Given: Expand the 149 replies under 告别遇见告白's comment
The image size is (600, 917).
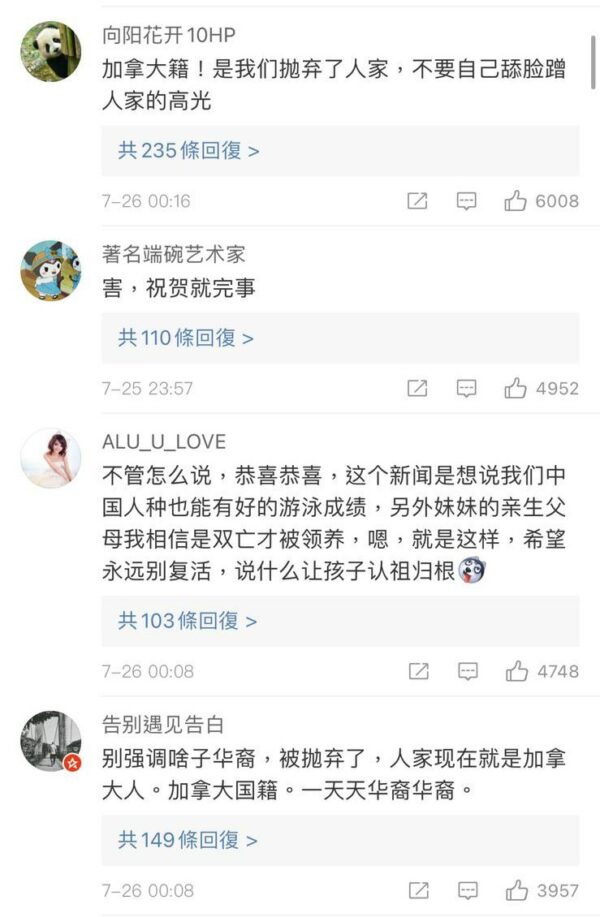Looking at the screenshot, I should coord(188,840).
